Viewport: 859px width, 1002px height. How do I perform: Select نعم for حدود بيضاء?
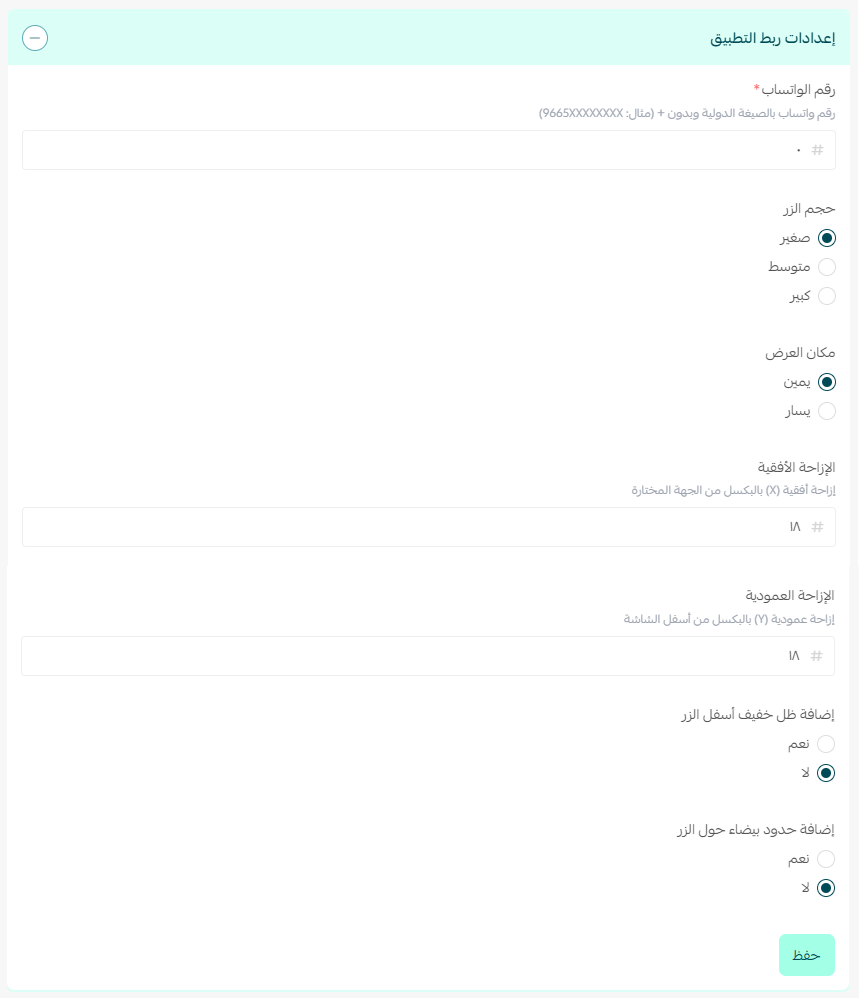pyautogui.click(x=826, y=859)
